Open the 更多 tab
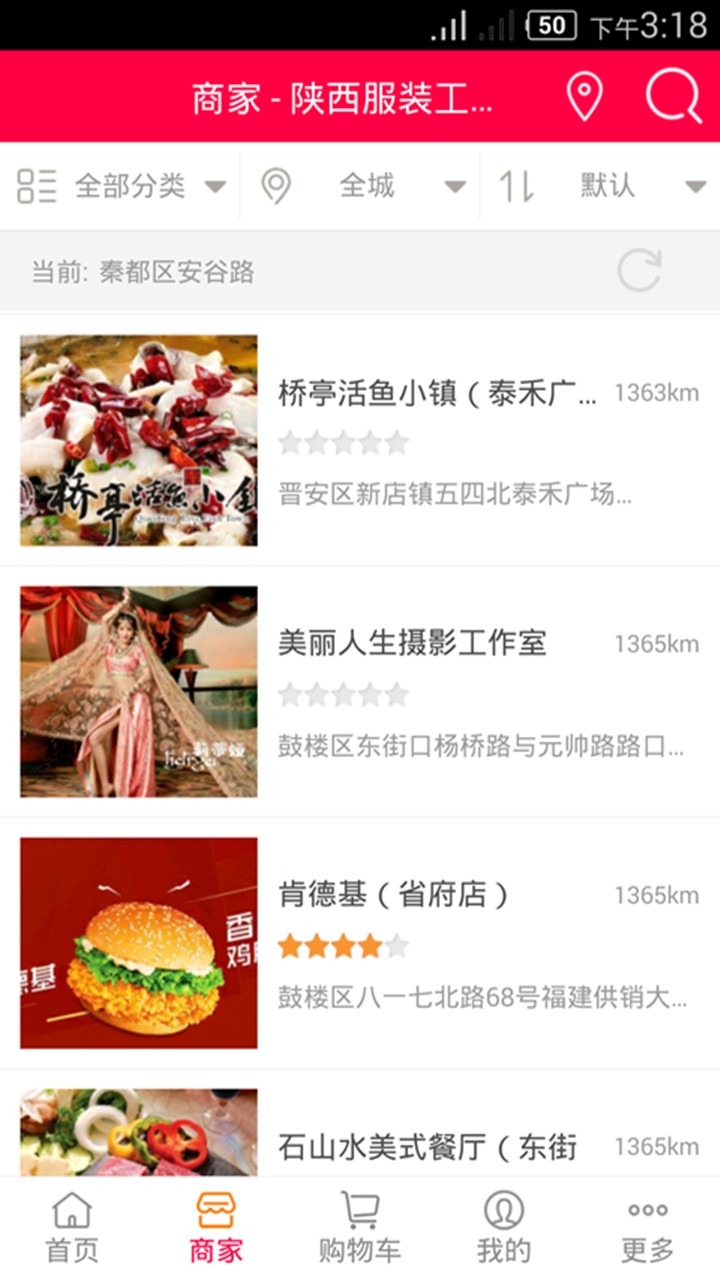Image resolution: width=720 pixels, height=1280 pixels. coord(648,1228)
